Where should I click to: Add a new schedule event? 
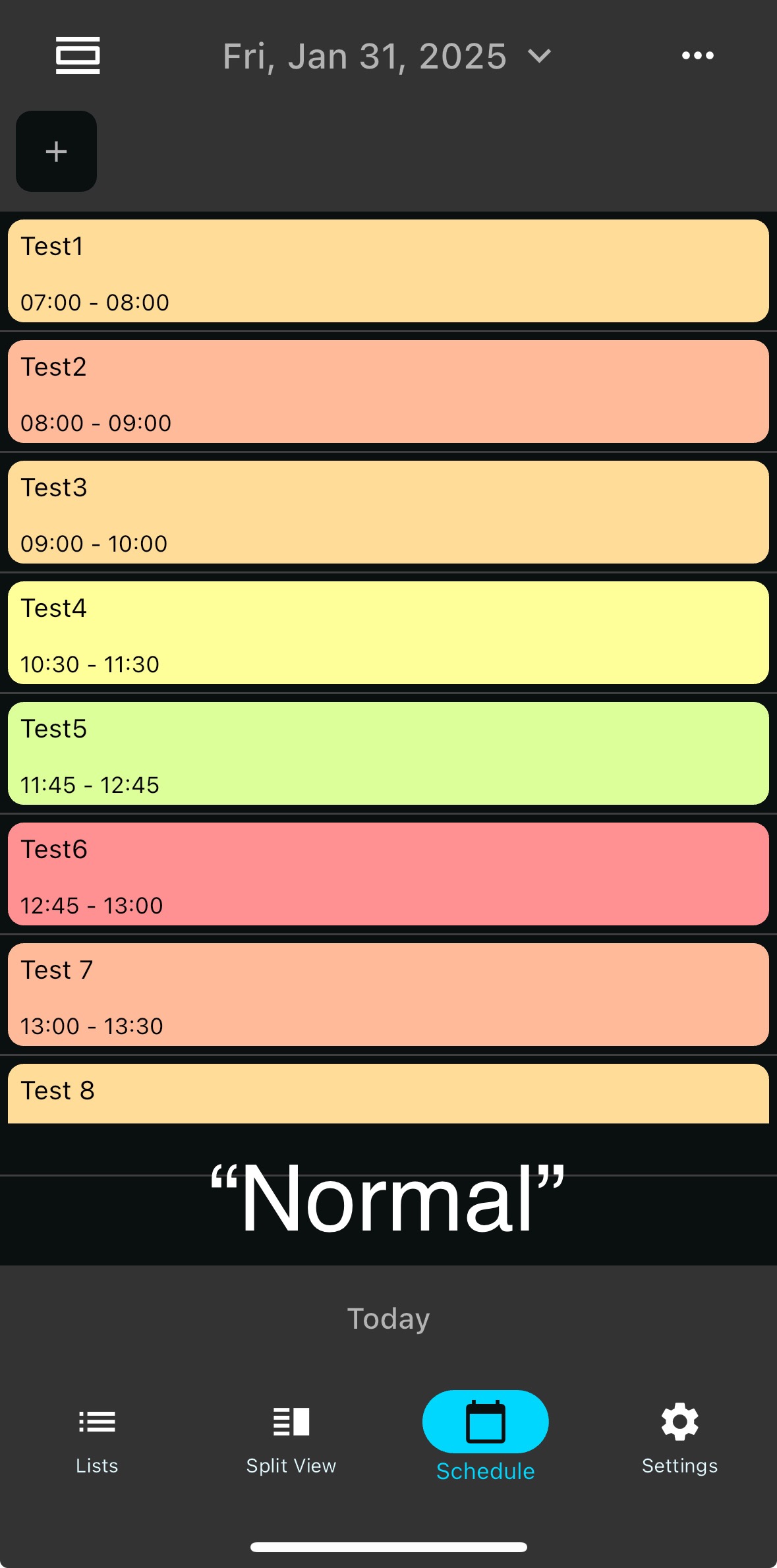(x=56, y=152)
